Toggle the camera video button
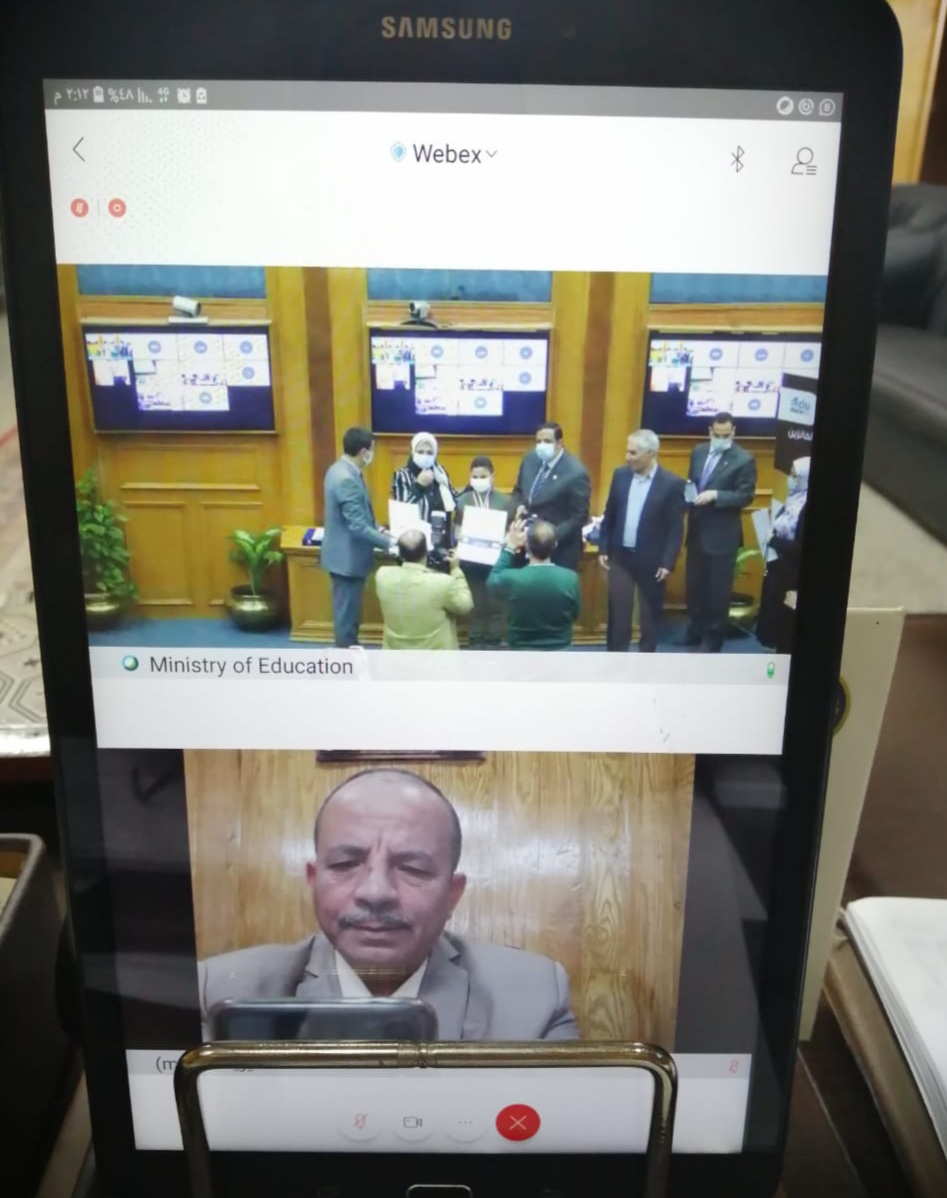Viewport: 947px width, 1198px height. click(412, 1122)
